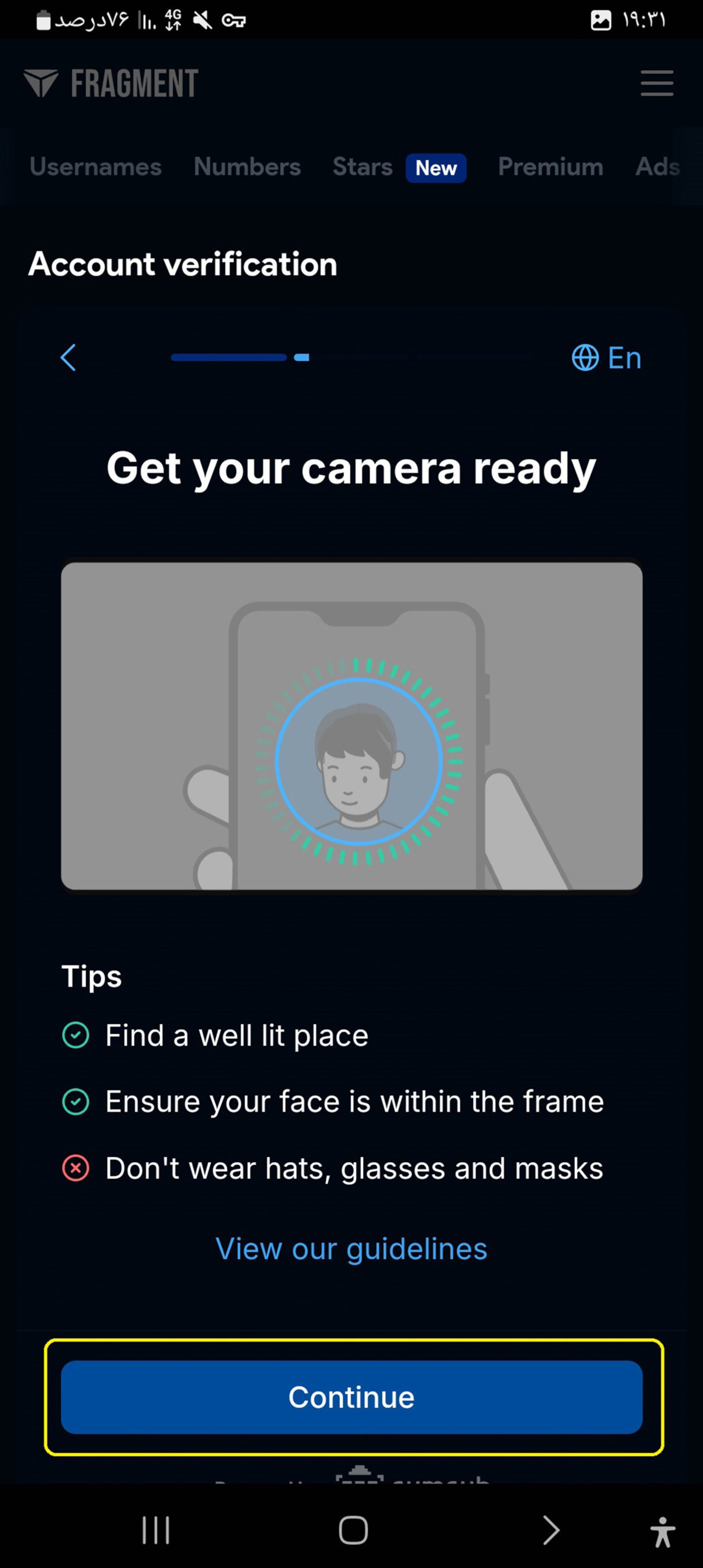The height and width of the screenshot is (1568, 703).
Task: Open the Fragment home logo
Action: pyautogui.click(x=111, y=84)
